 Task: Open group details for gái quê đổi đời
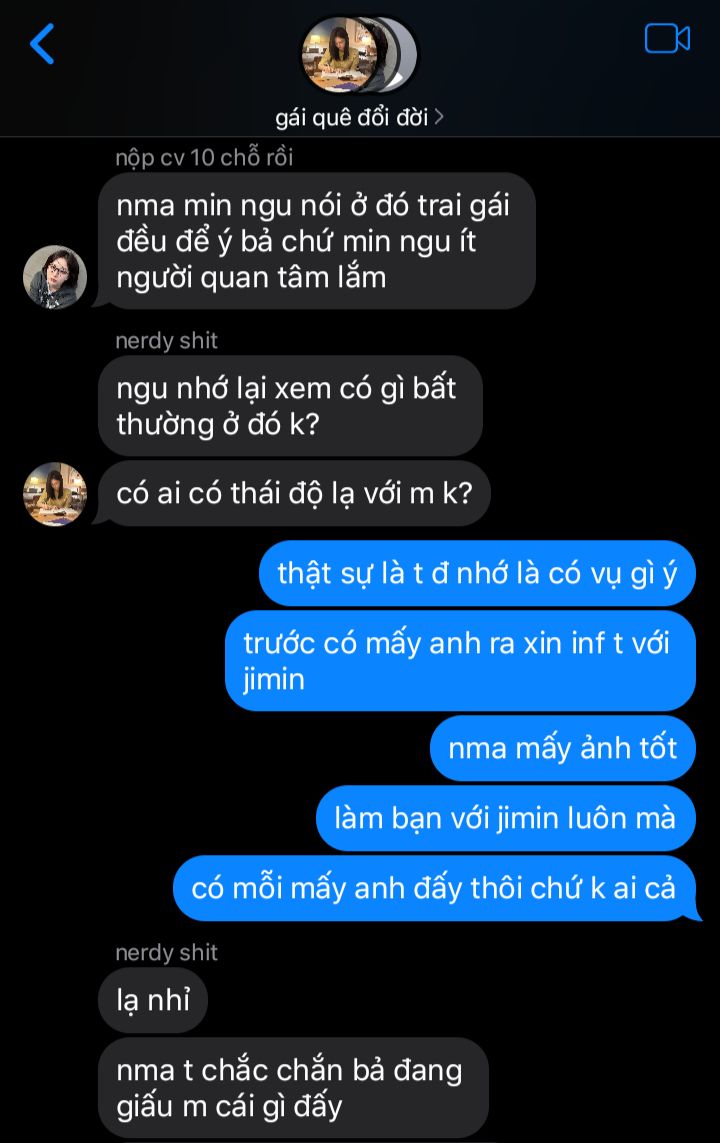coord(360,118)
